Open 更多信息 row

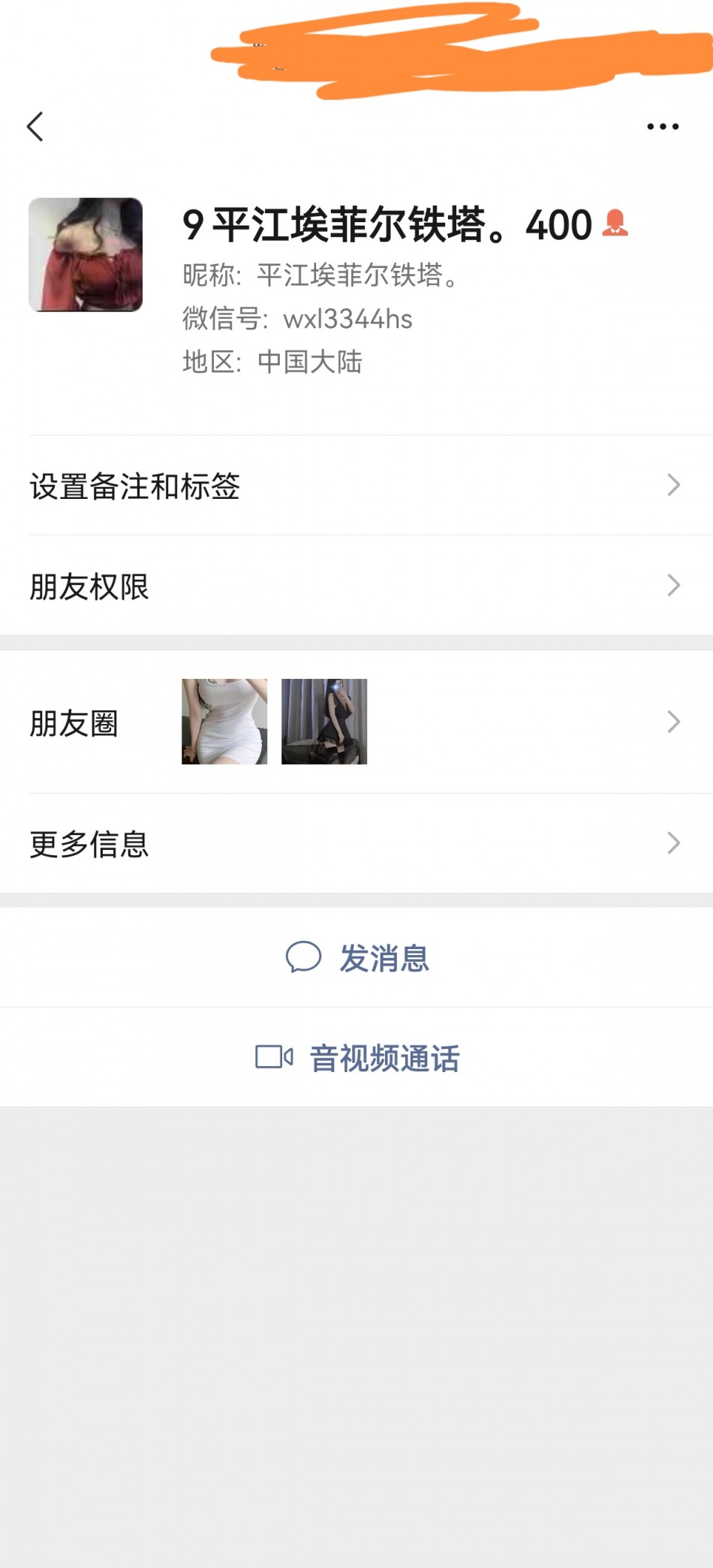(x=356, y=844)
